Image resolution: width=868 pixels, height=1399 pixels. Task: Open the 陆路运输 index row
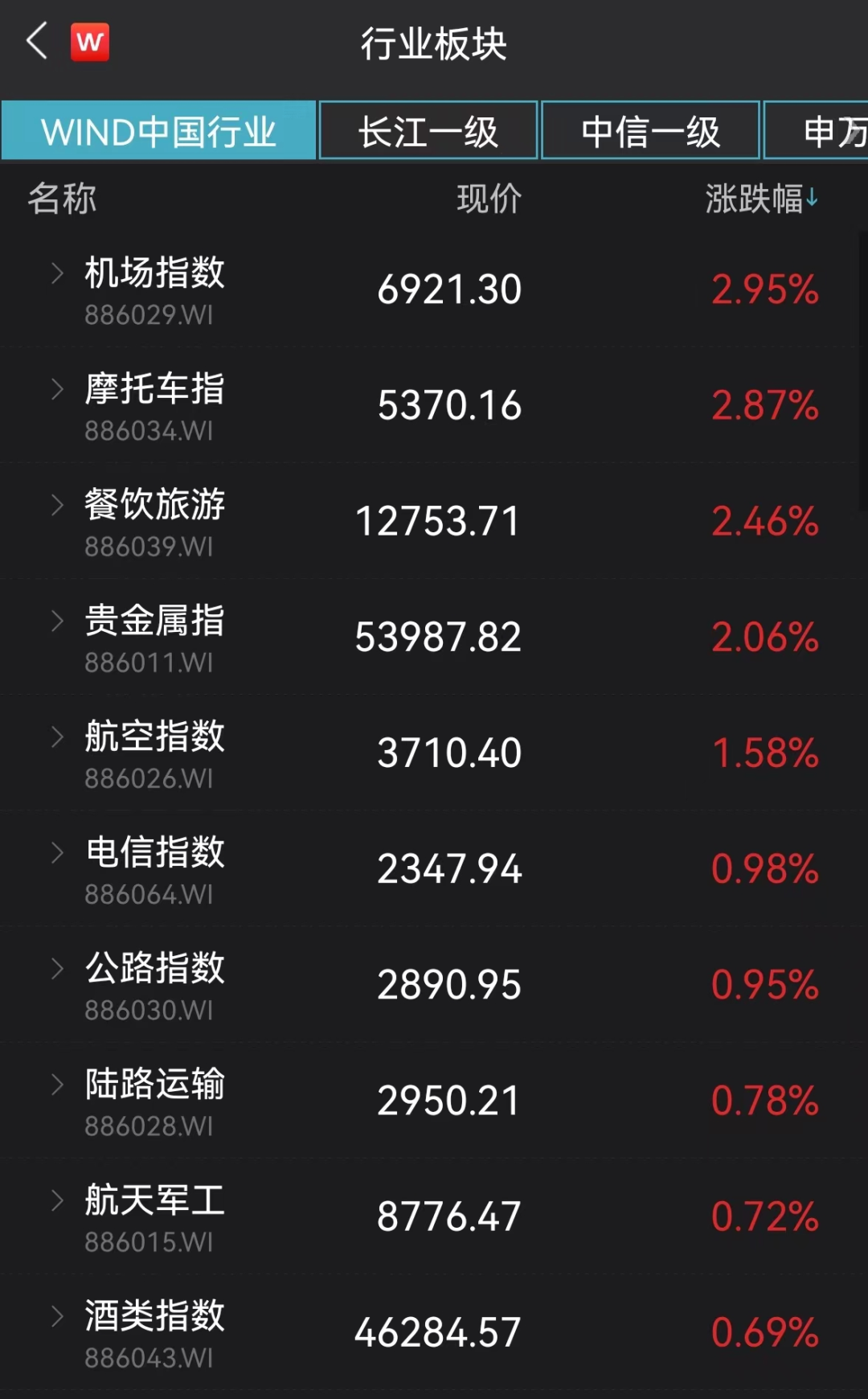pyautogui.click(x=434, y=1100)
